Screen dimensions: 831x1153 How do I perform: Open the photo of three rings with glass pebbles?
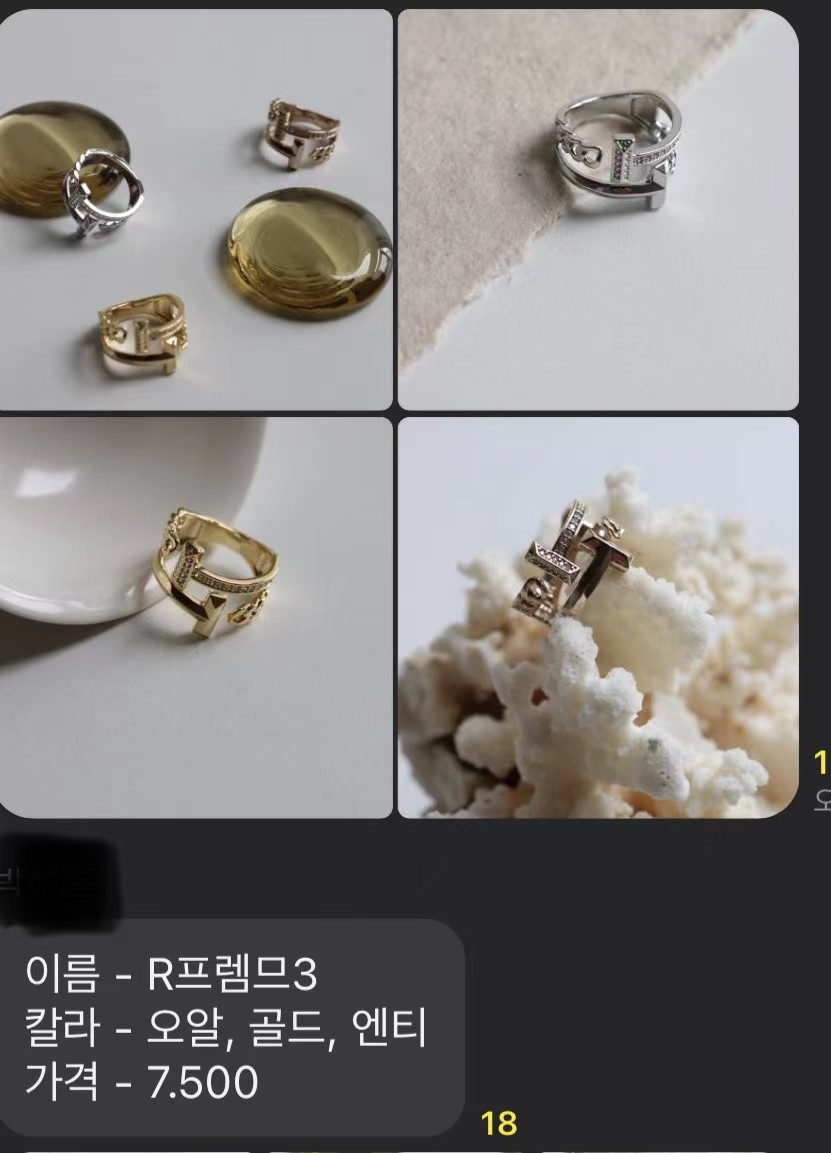196,210
